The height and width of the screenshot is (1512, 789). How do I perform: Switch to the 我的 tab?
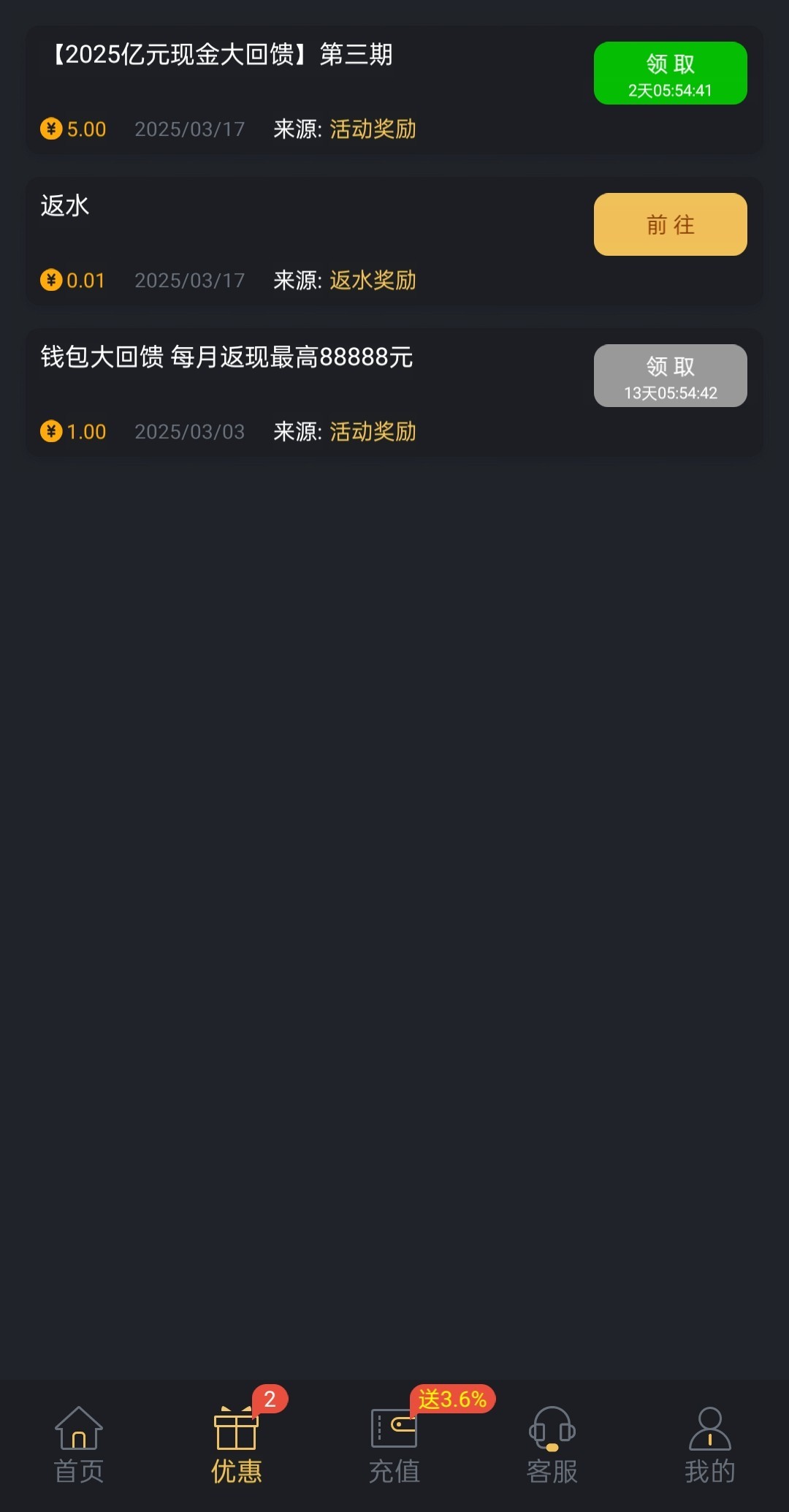709,1445
